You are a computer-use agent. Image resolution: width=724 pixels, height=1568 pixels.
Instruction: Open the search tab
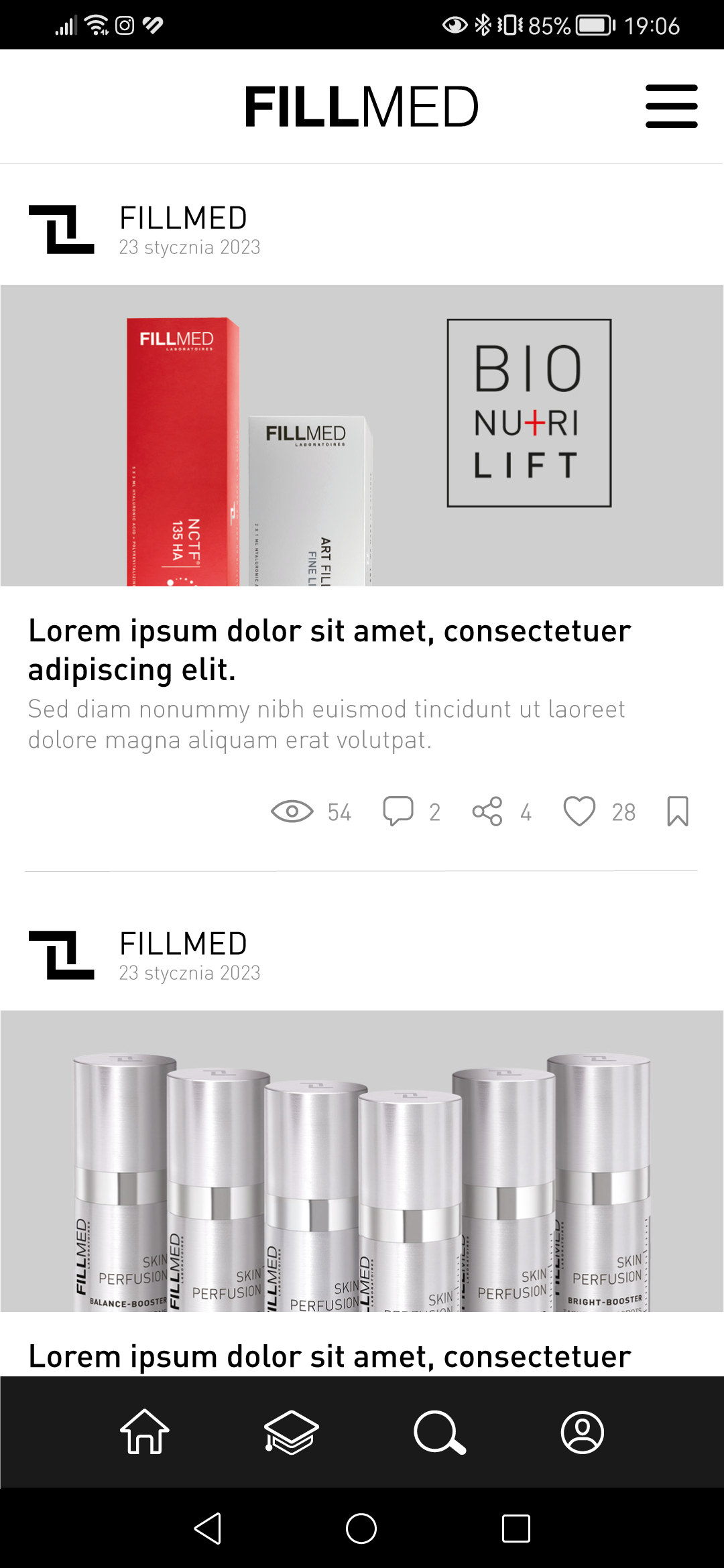439,1432
